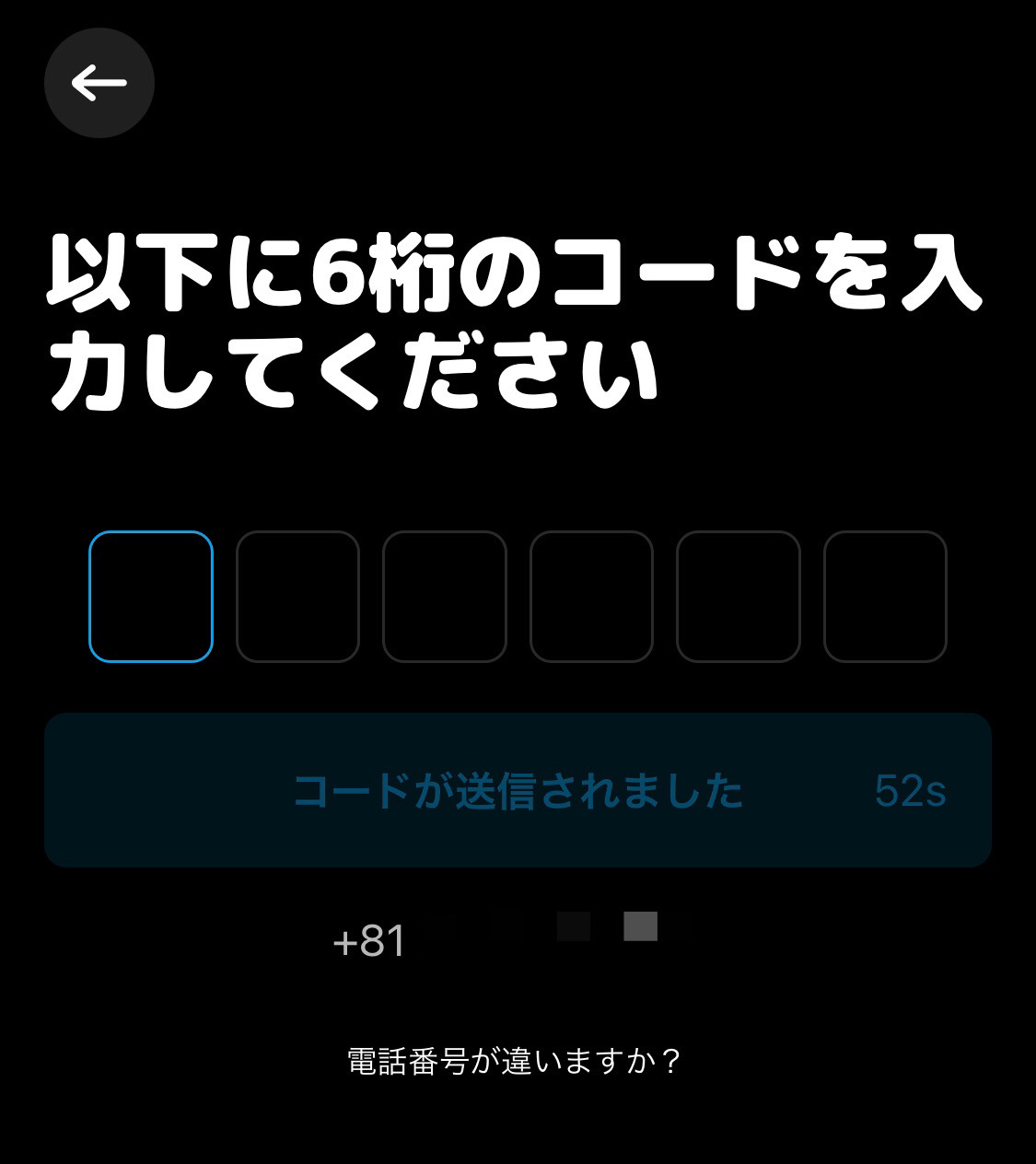This screenshot has width=1036, height=1164.
Task: Tap the コードが送信されました resend button
Action: click(x=518, y=790)
